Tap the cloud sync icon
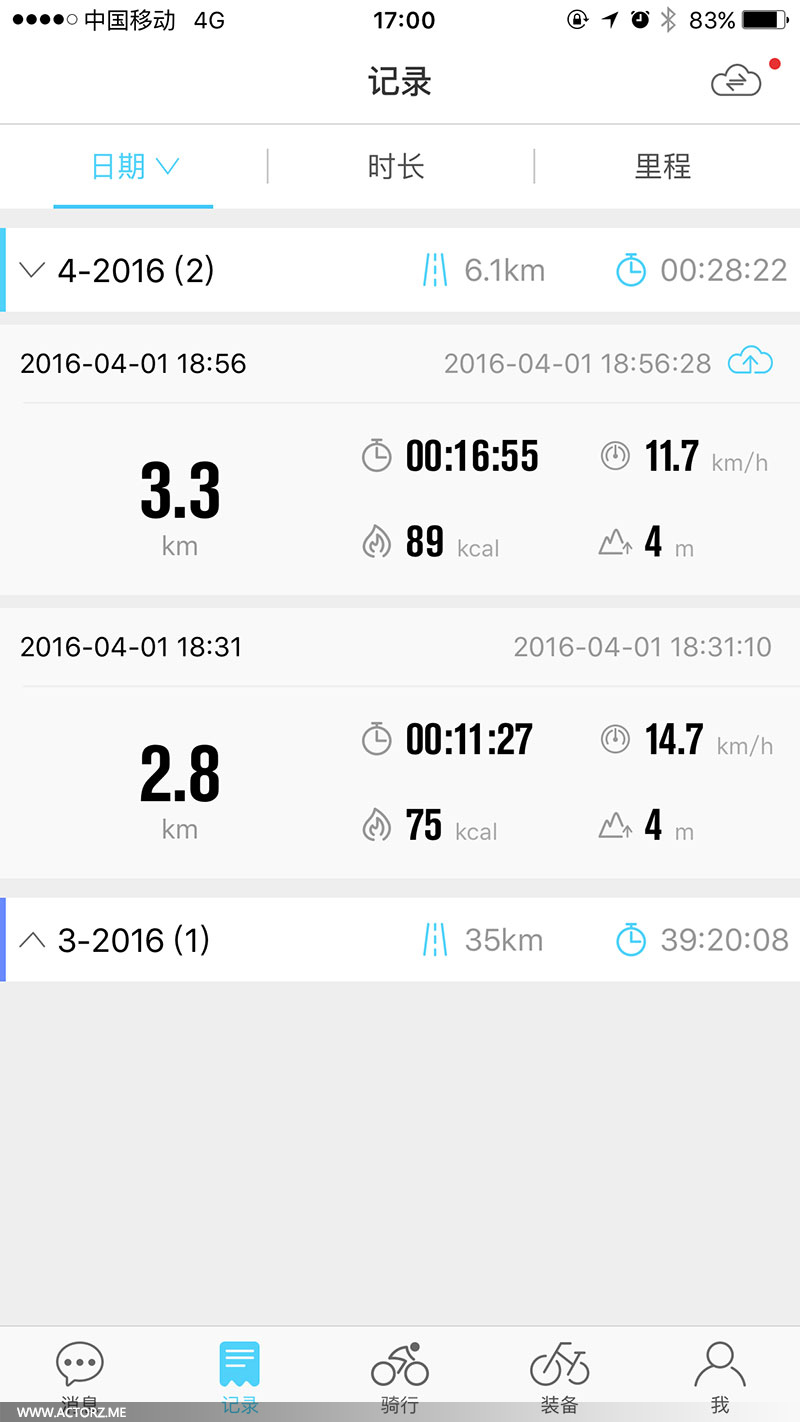The image size is (800, 1422). pos(737,81)
